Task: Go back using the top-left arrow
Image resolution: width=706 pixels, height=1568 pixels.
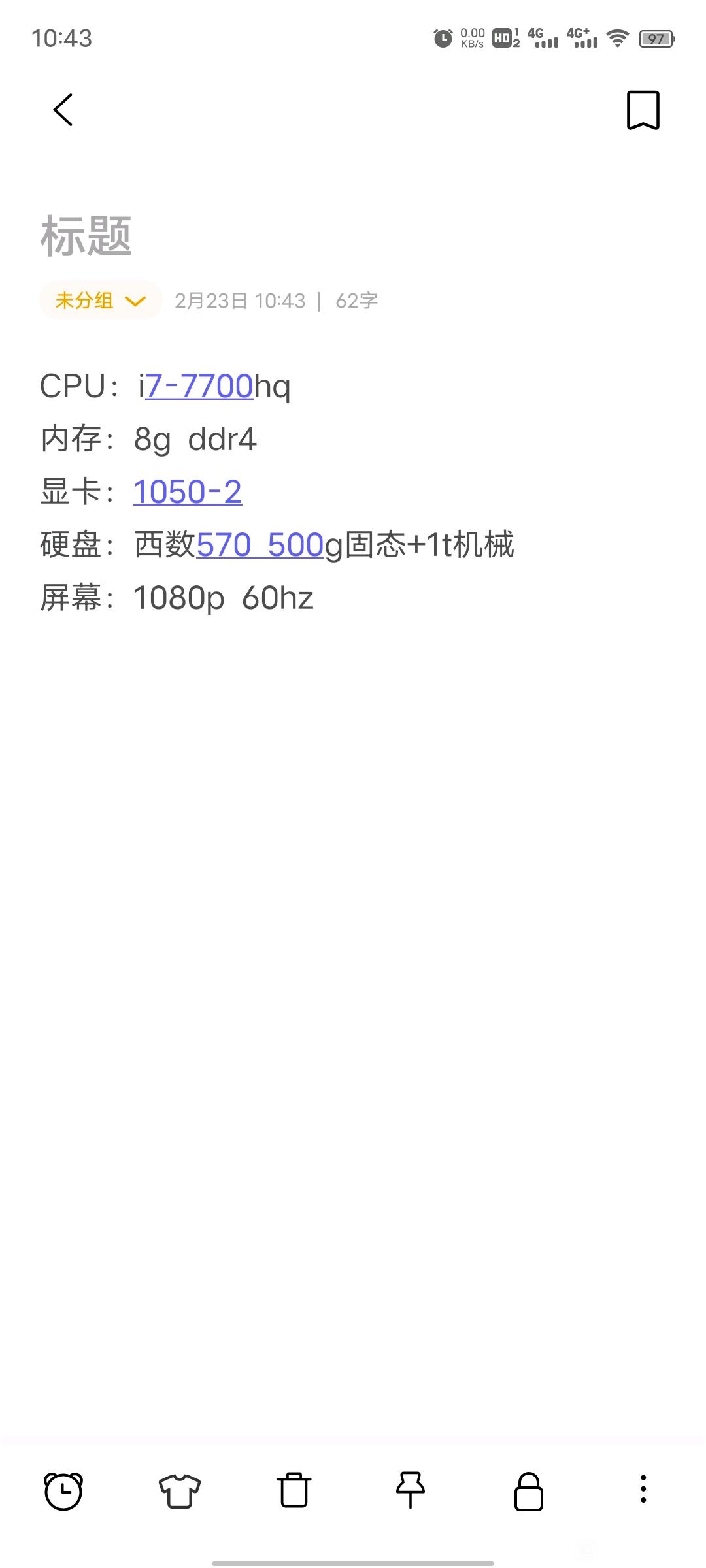Action: coord(63,110)
